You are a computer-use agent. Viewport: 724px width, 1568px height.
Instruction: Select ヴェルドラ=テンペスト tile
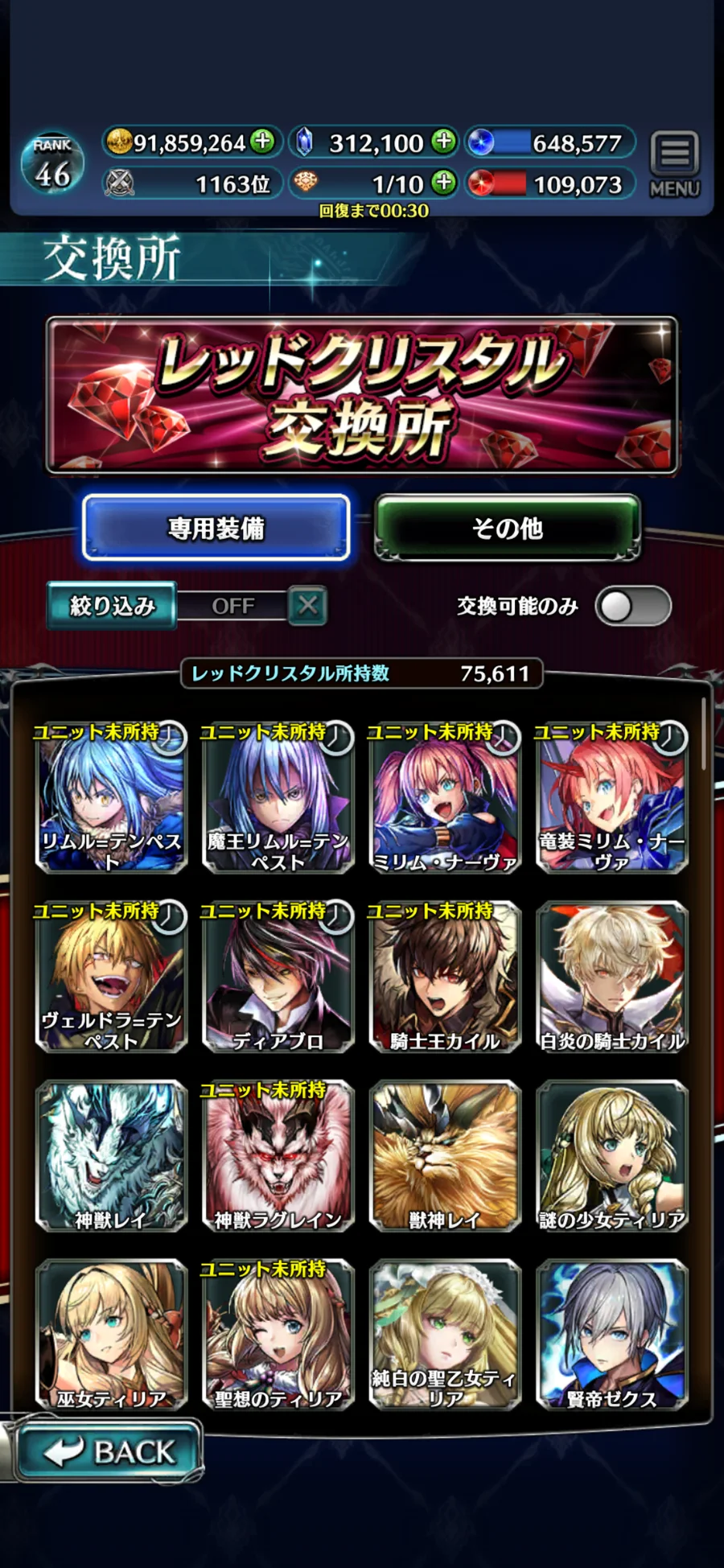click(111, 977)
